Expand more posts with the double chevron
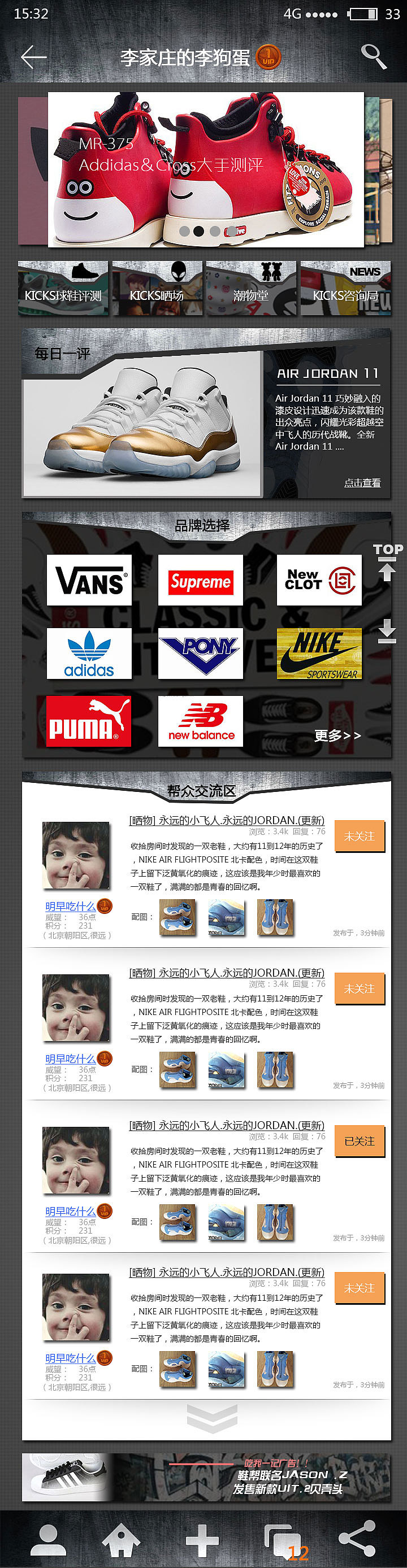The width and height of the screenshot is (407, 1568). pos(211,1419)
